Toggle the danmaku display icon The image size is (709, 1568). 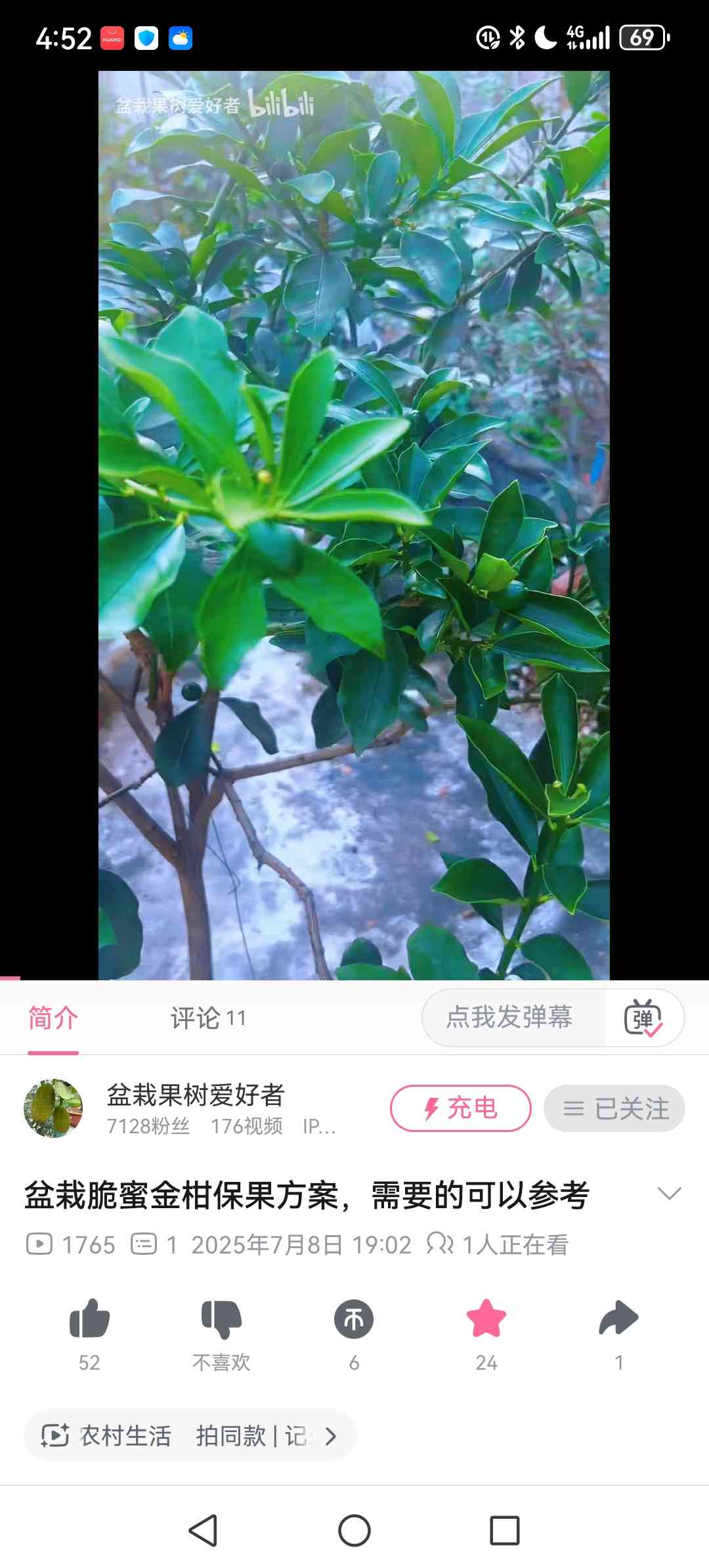pos(643,1018)
